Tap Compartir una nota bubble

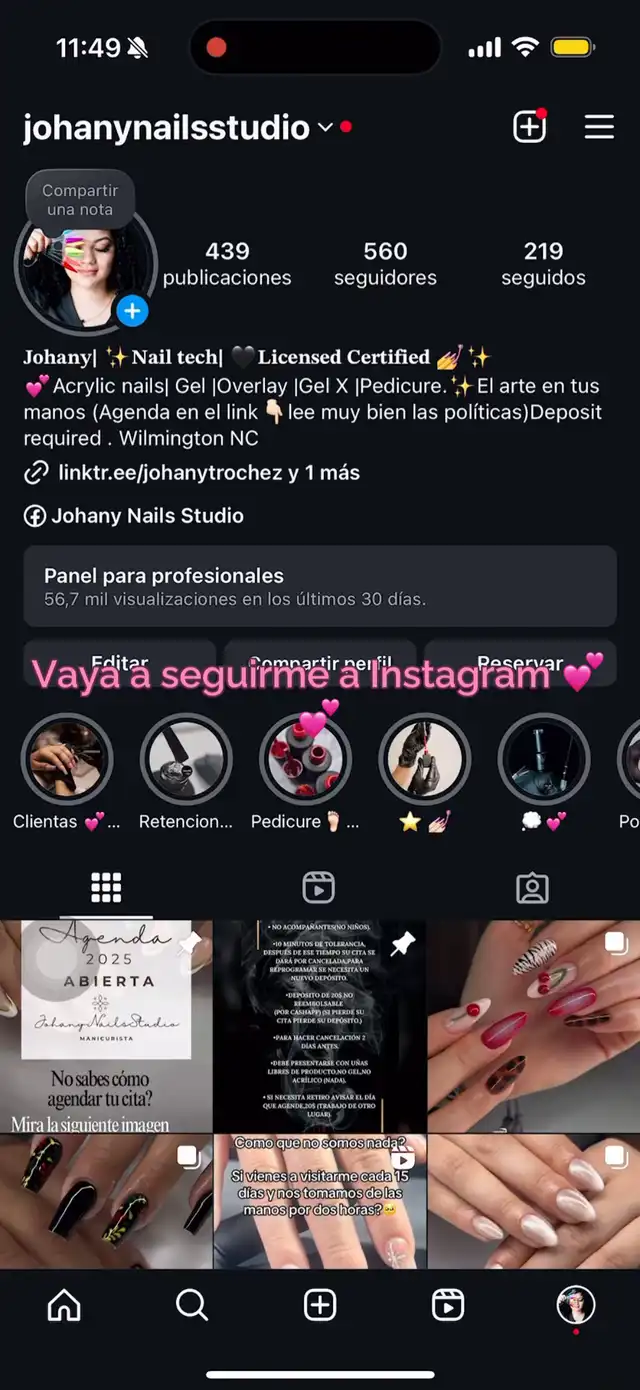(80, 200)
